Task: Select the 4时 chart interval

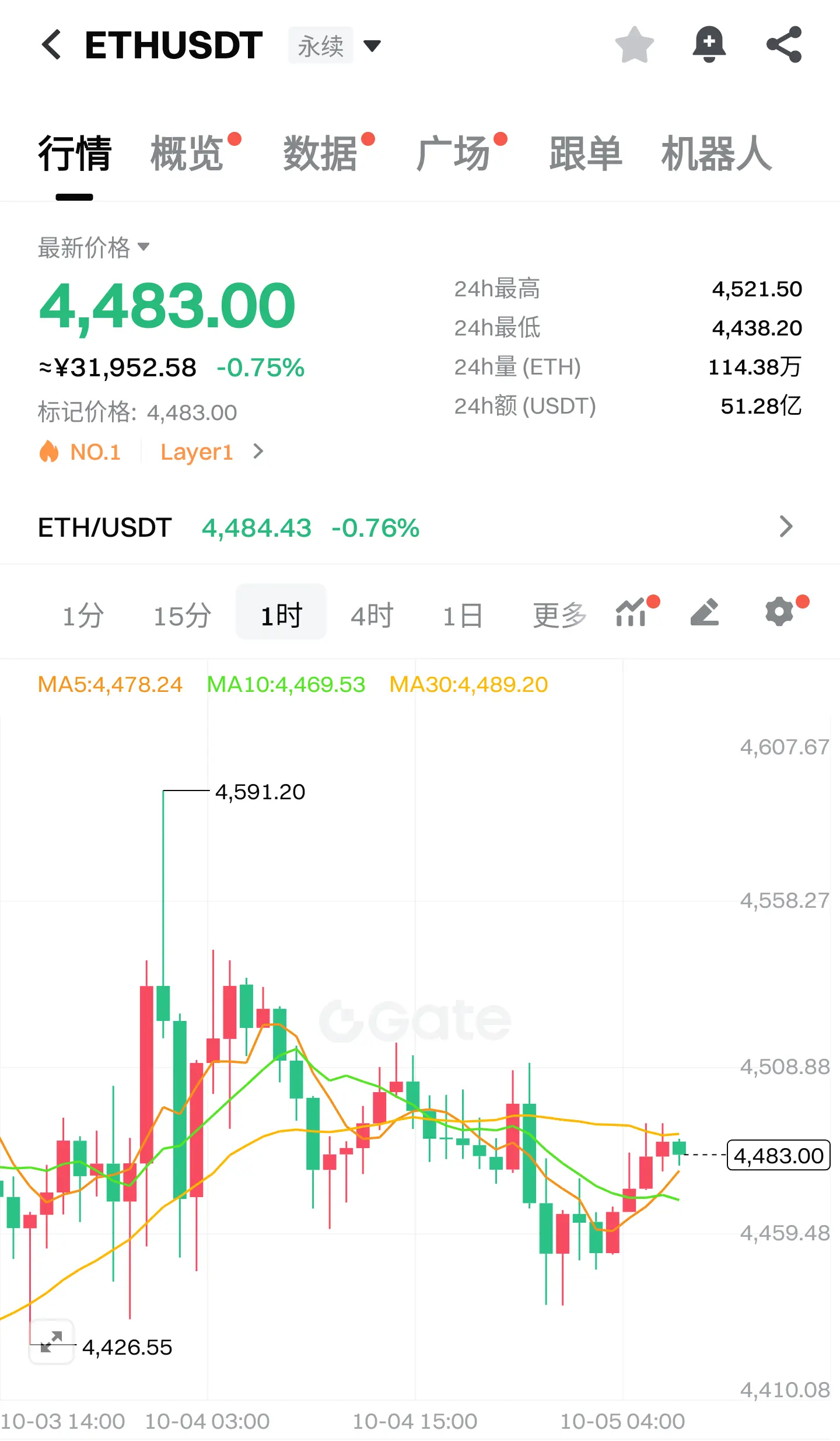Action: (x=372, y=615)
